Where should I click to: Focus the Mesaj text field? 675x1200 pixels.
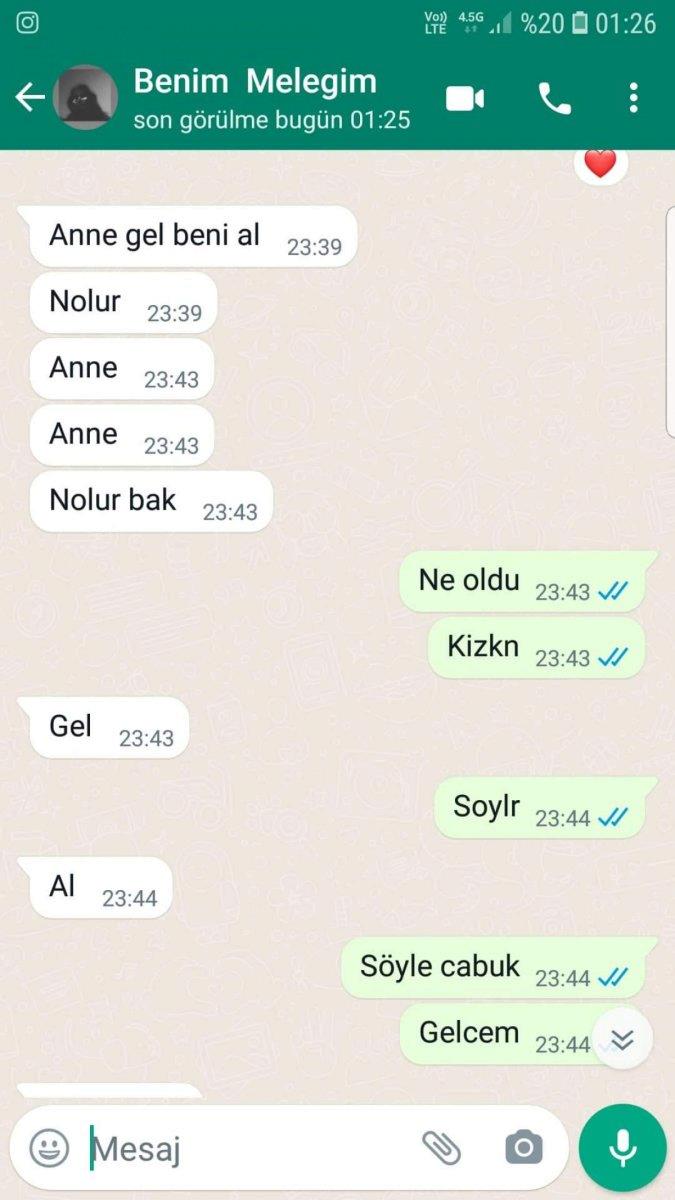point(250,1148)
